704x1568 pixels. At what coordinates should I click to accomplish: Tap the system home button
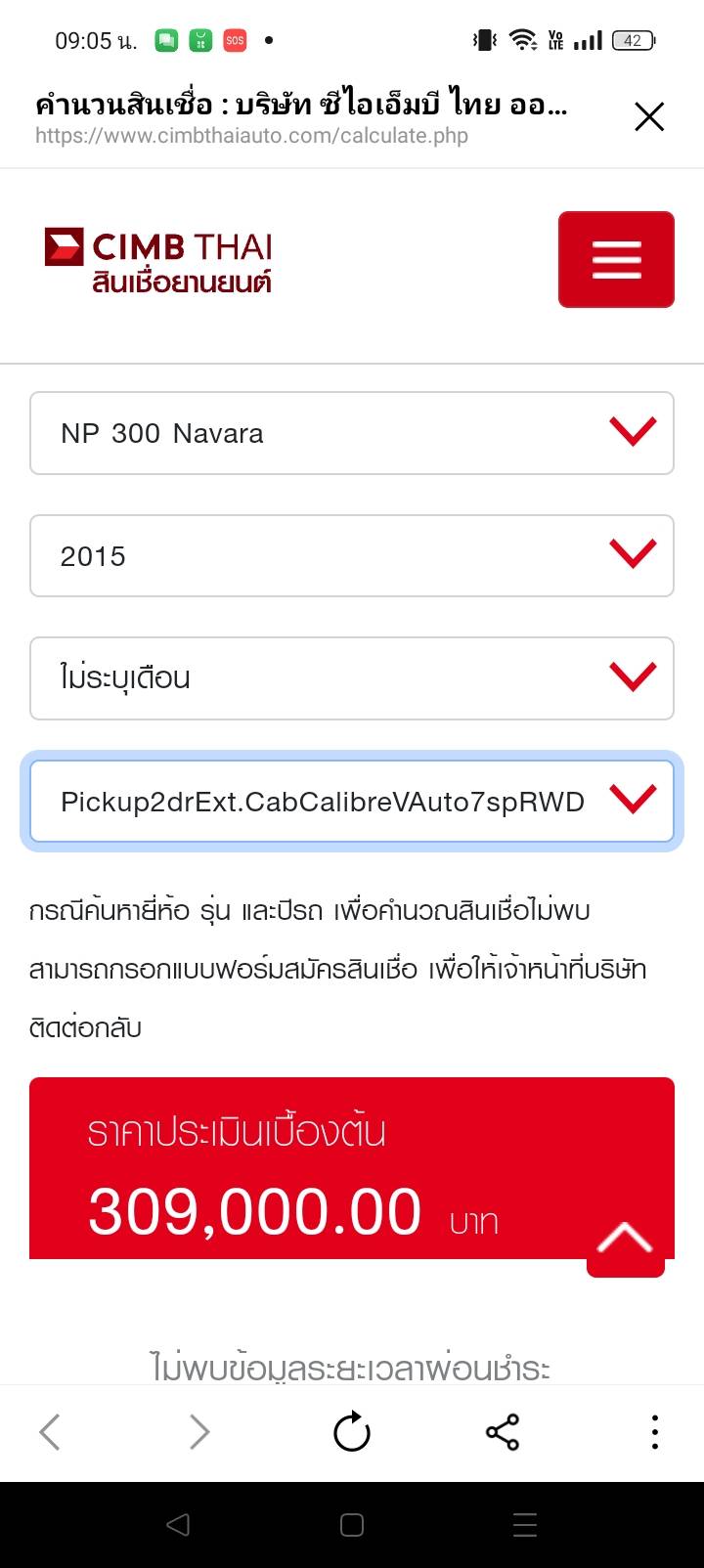(352, 1525)
